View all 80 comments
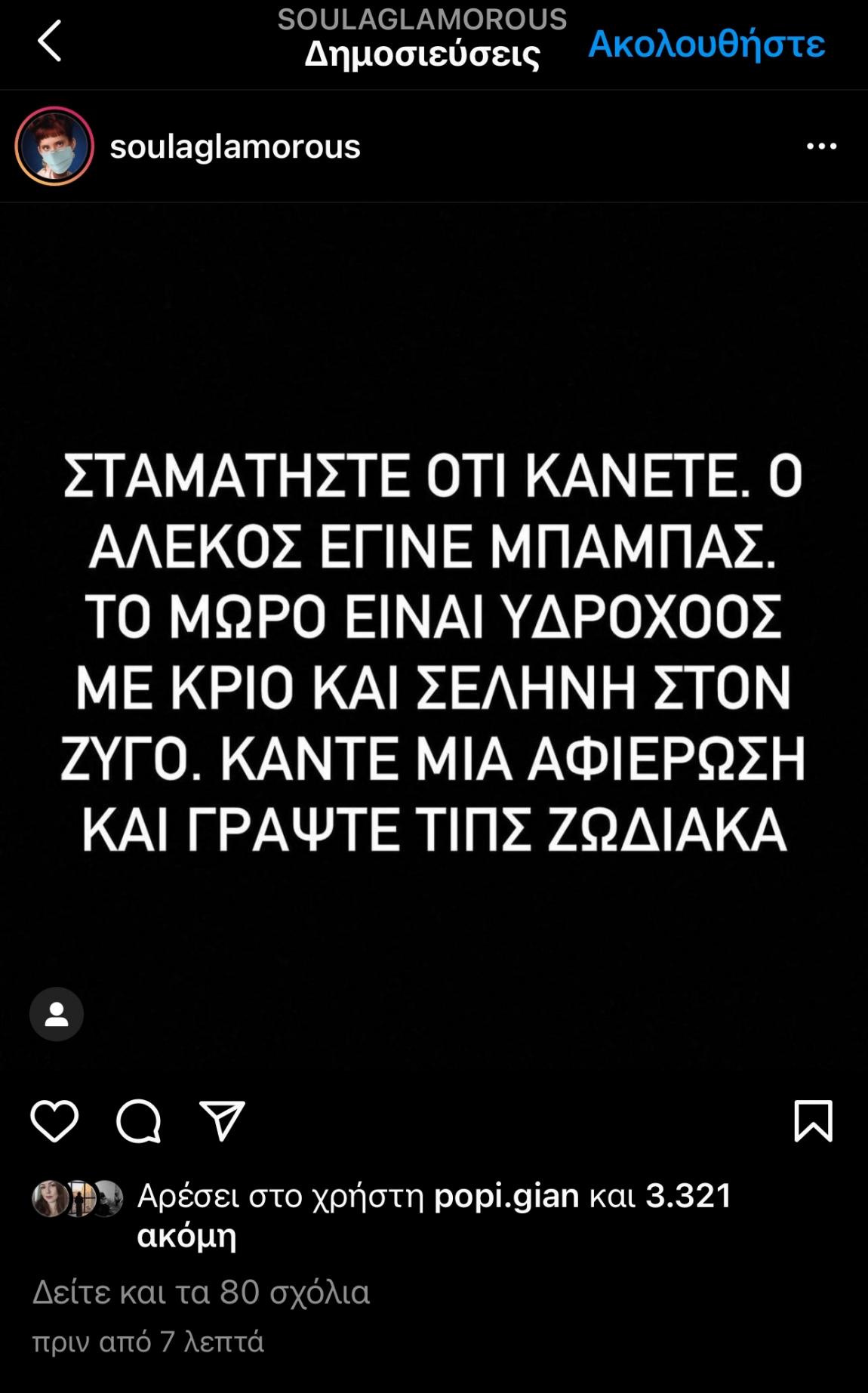Image resolution: width=868 pixels, height=1393 pixels. click(x=201, y=1292)
